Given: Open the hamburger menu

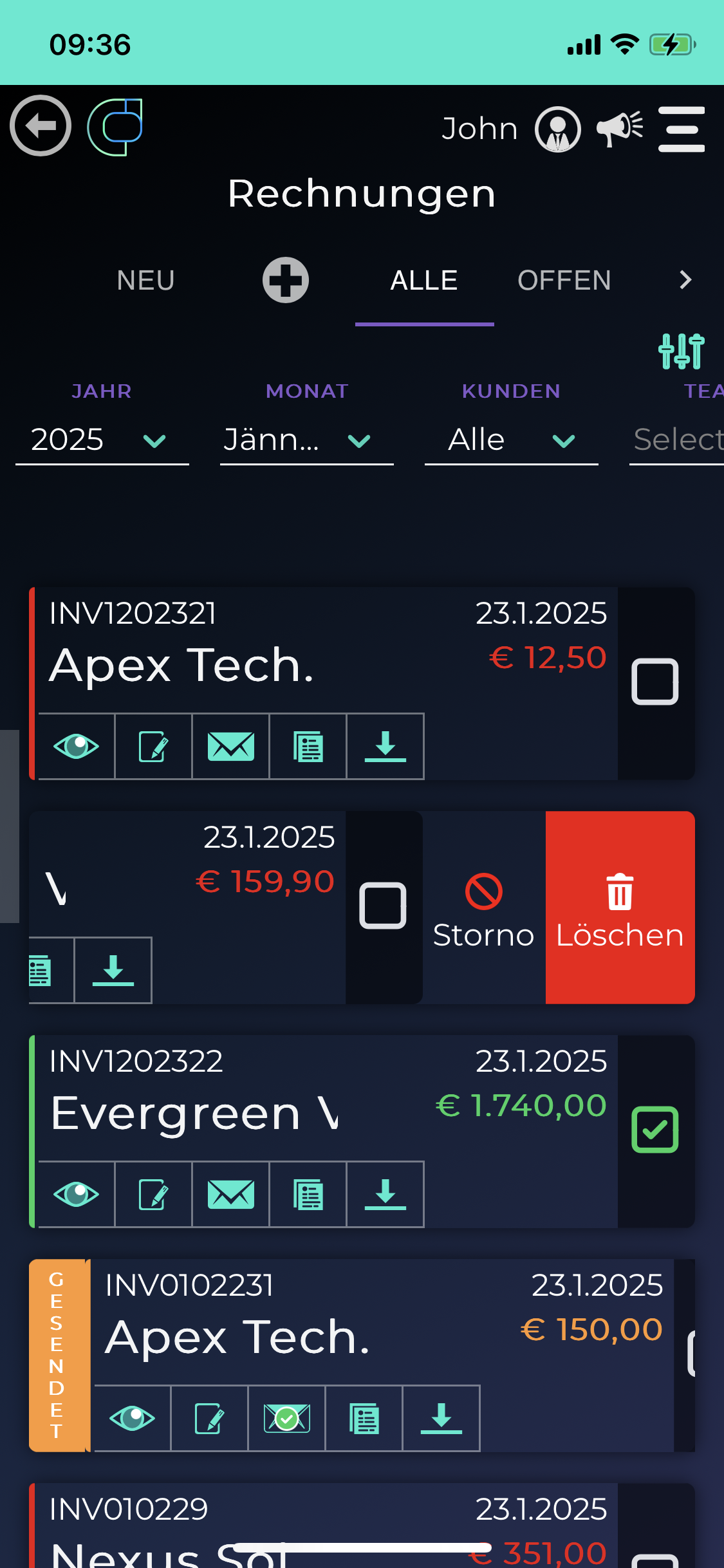Looking at the screenshot, I should coord(682,129).
